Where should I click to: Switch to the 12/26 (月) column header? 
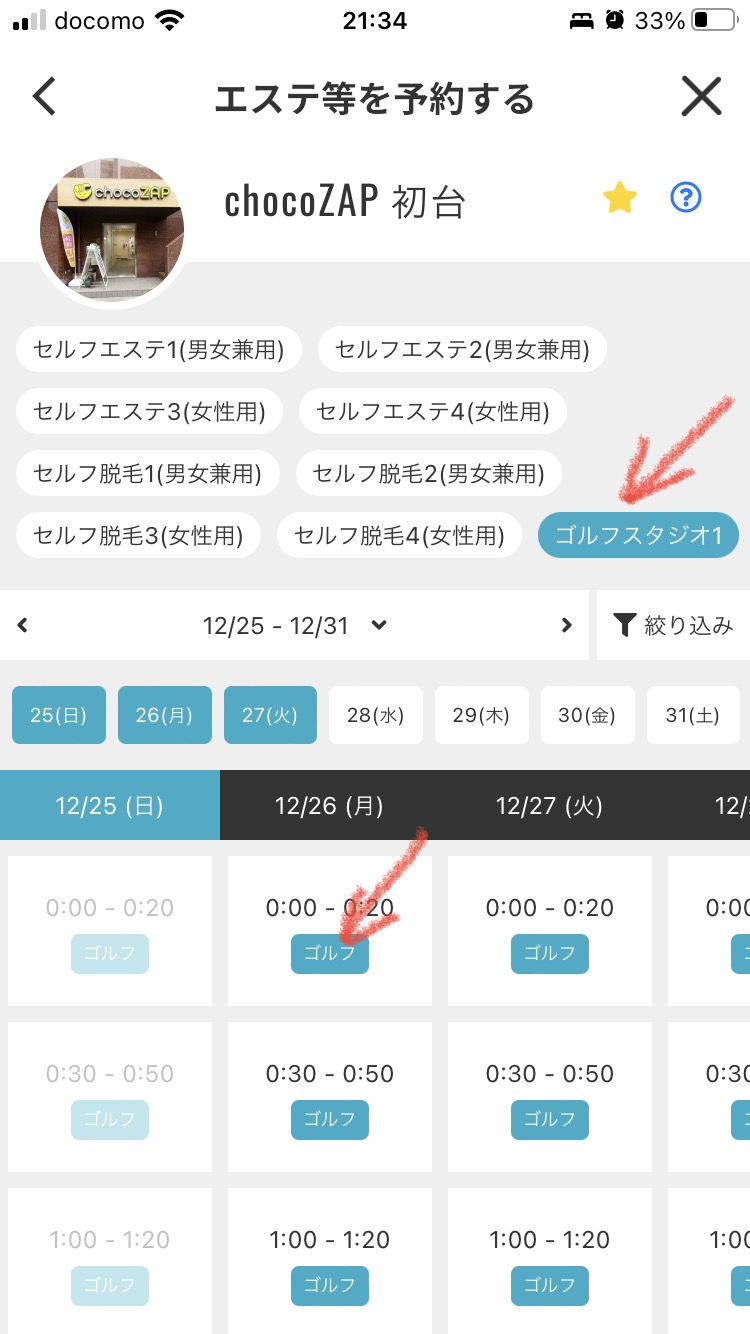329,805
